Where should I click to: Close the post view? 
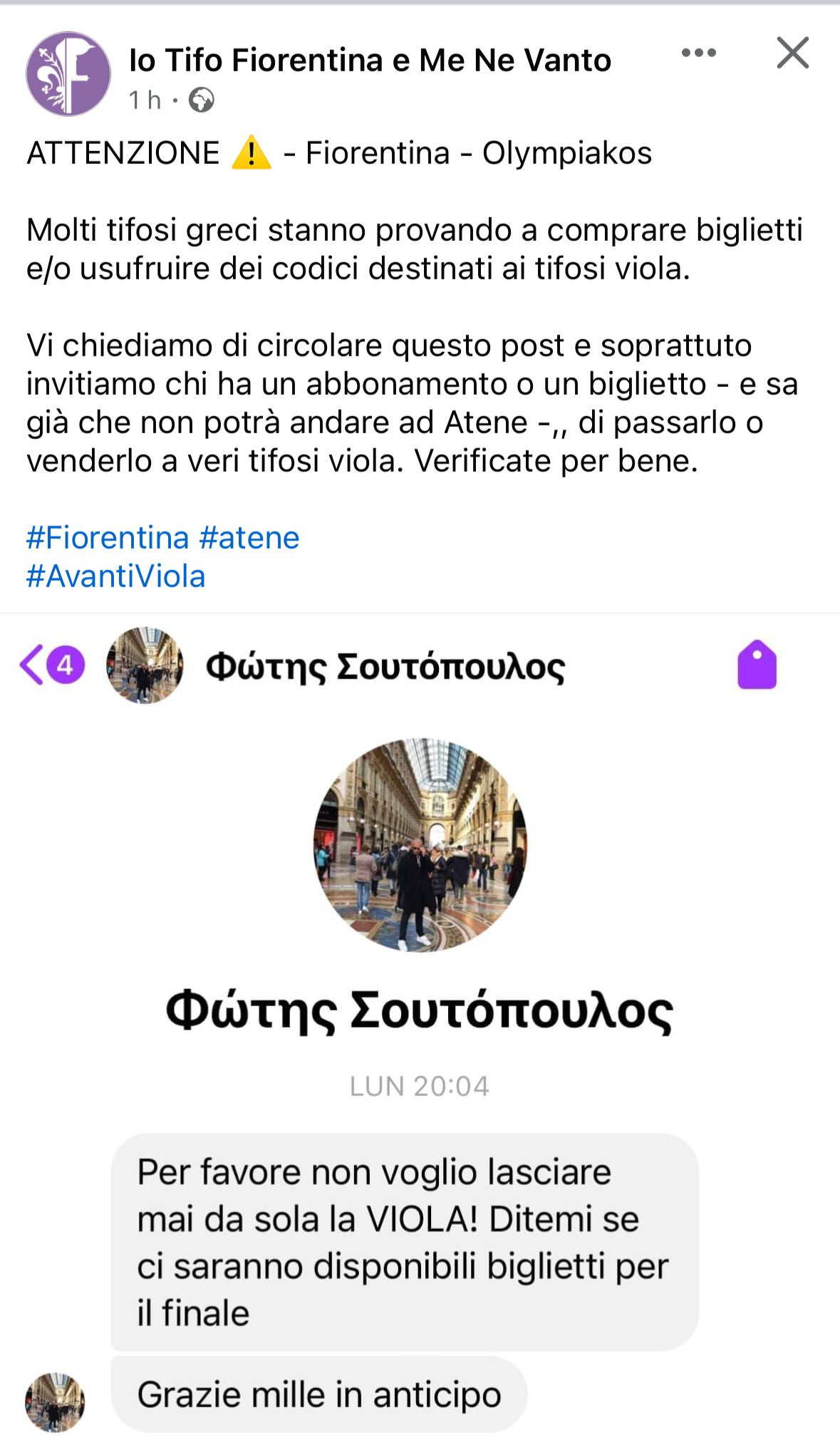tap(792, 53)
